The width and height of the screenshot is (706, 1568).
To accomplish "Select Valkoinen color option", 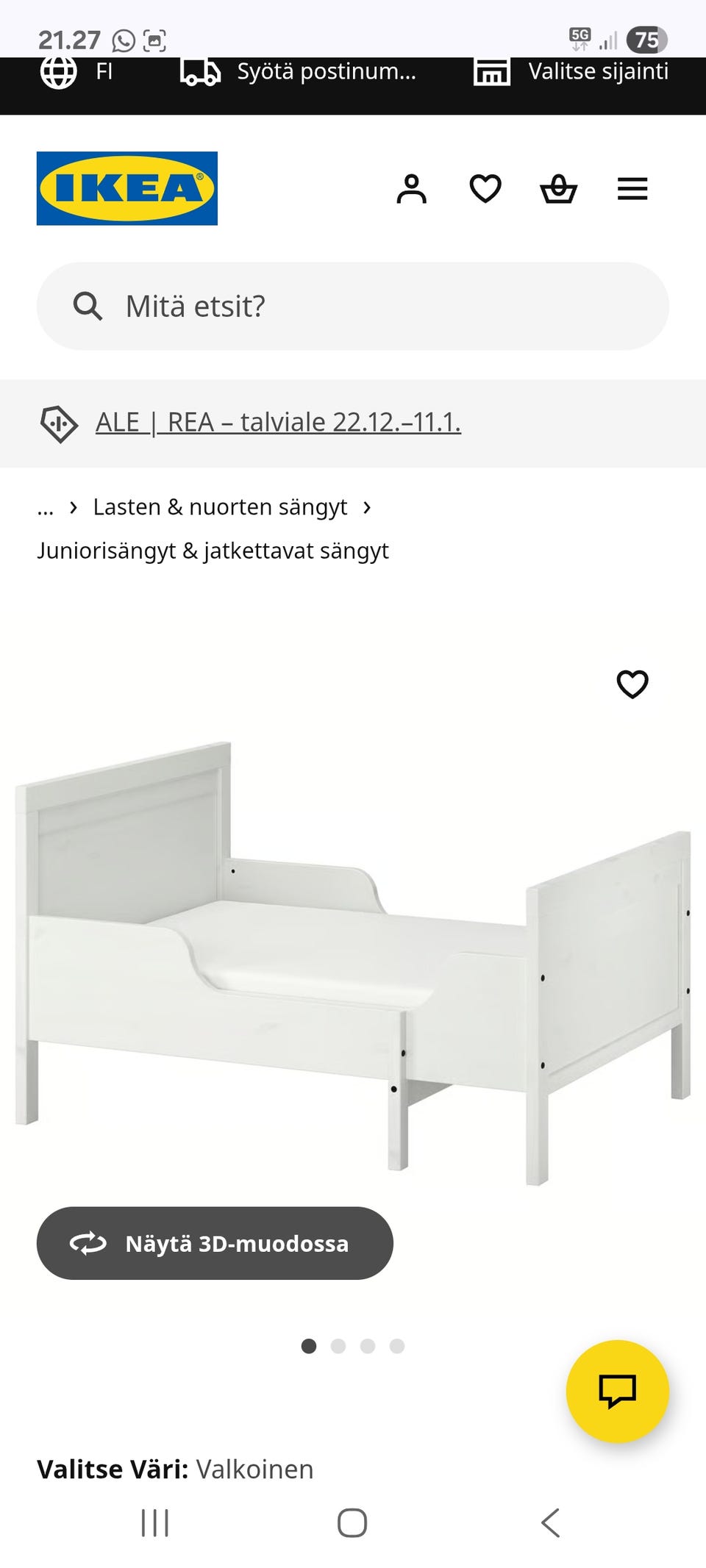I will pyautogui.click(x=254, y=1469).
